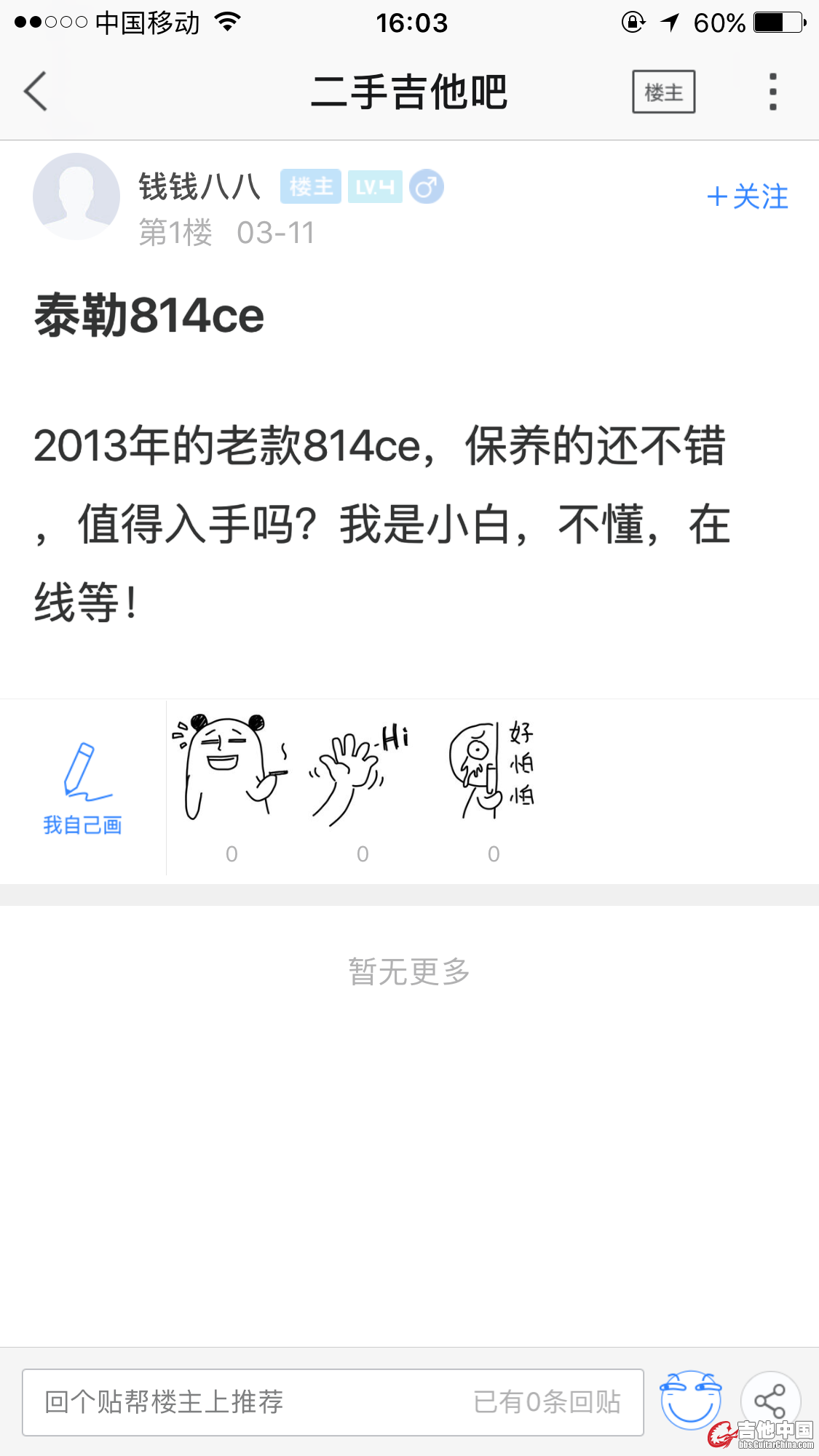Share this post
This screenshot has width=819, height=1456.
(769, 1399)
